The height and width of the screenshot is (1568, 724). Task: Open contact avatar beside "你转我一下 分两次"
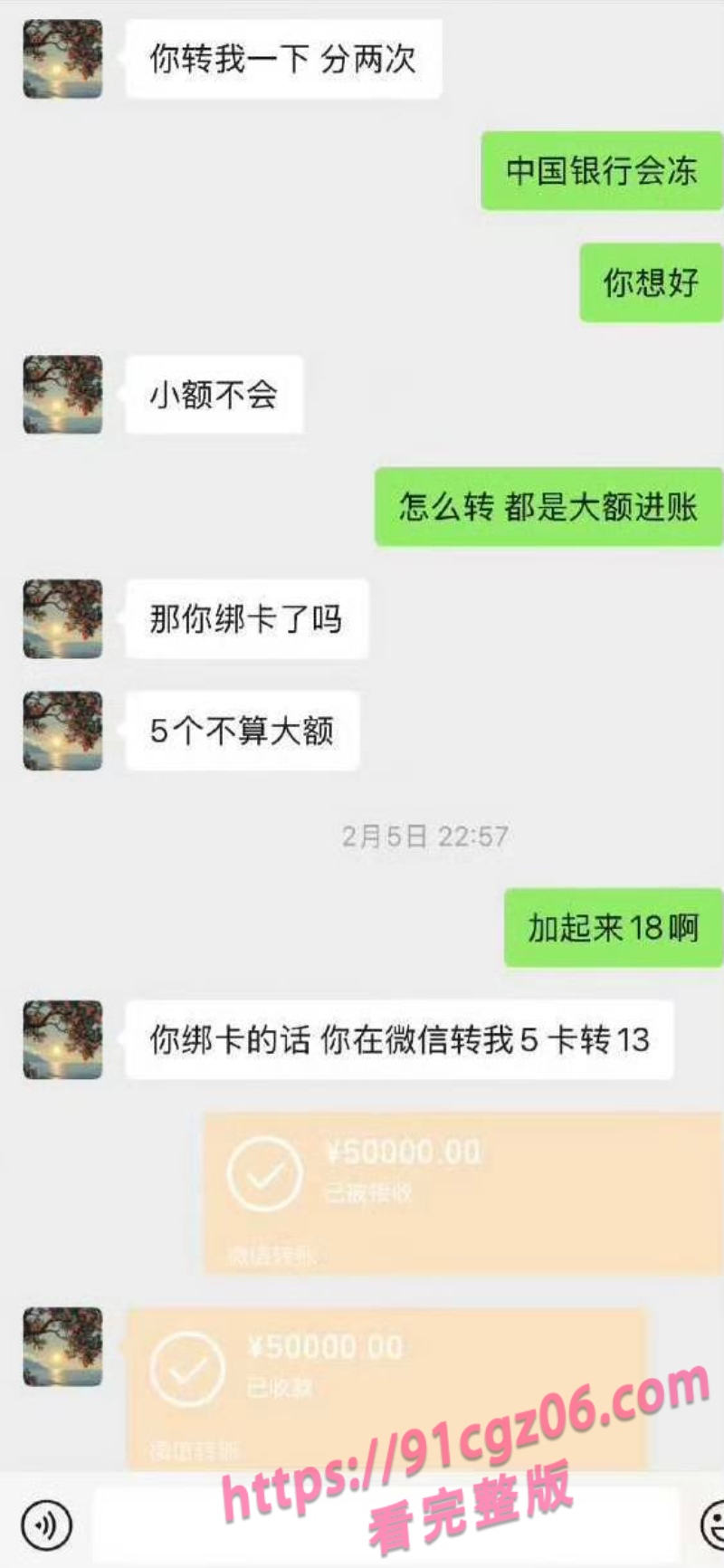pyautogui.click(x=62, y=59)
